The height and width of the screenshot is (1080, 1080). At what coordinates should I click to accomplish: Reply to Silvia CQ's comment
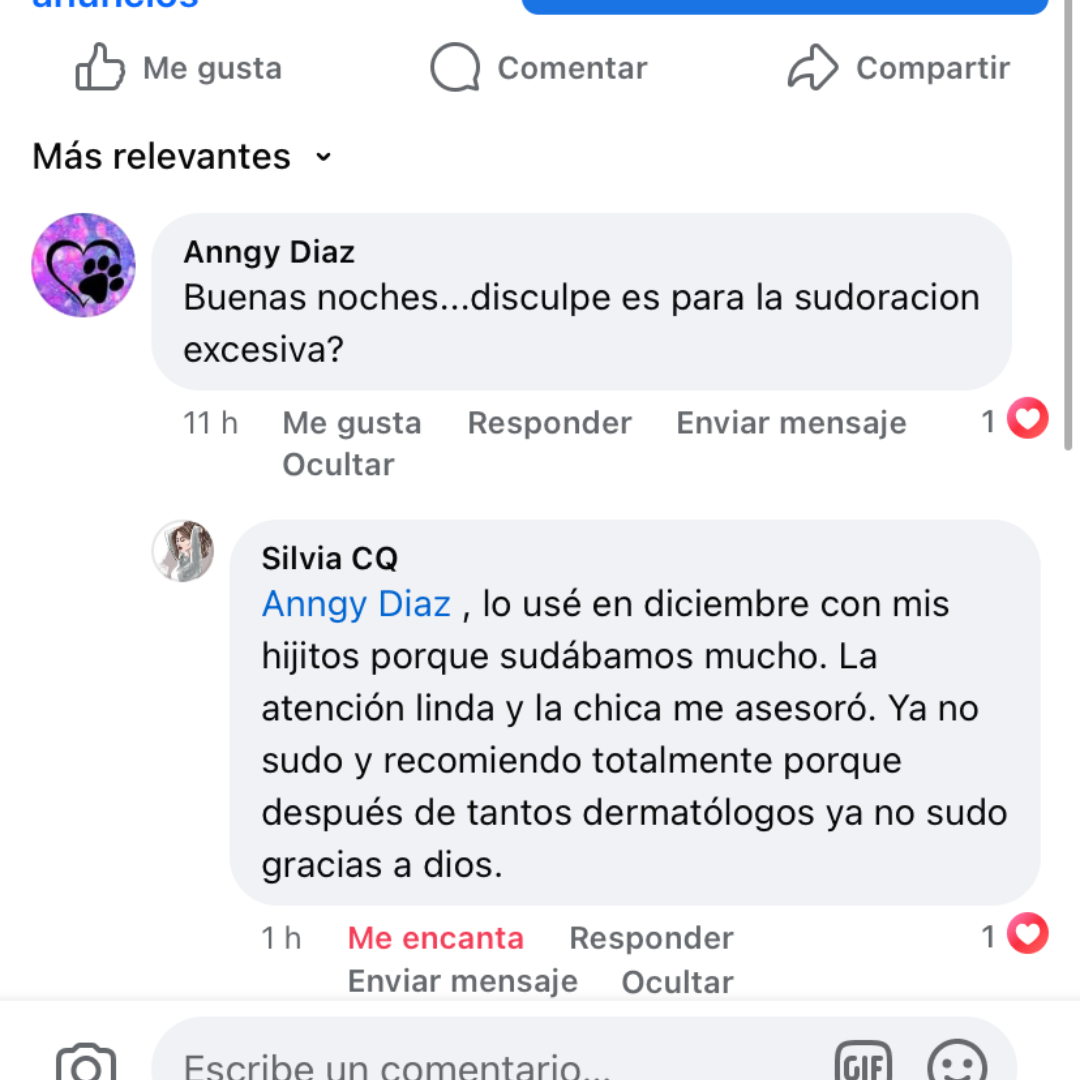651,938
